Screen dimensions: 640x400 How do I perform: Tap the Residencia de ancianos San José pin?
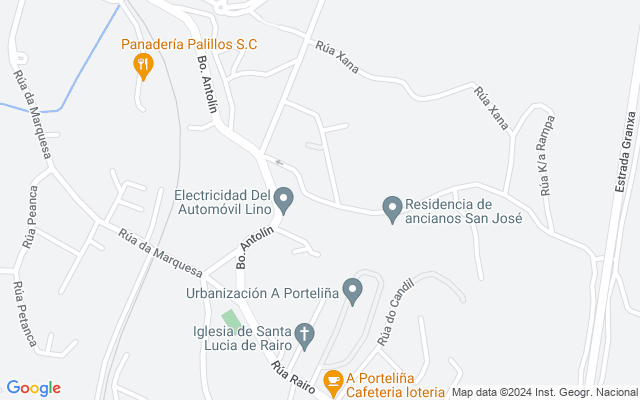pyautogui.click(x=392, y=209)
